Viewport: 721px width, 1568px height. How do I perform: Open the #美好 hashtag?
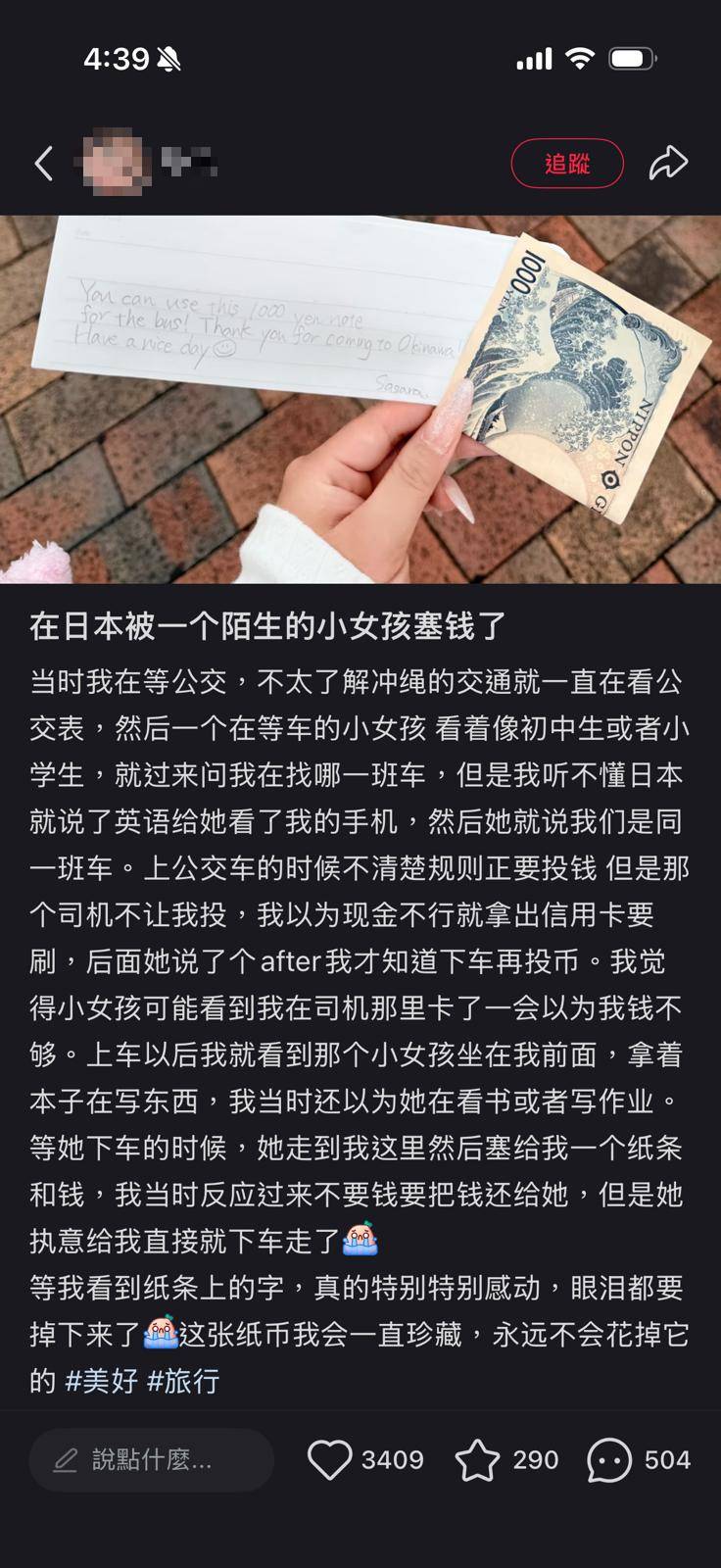pyautogui.click(x=101, y=1381)
